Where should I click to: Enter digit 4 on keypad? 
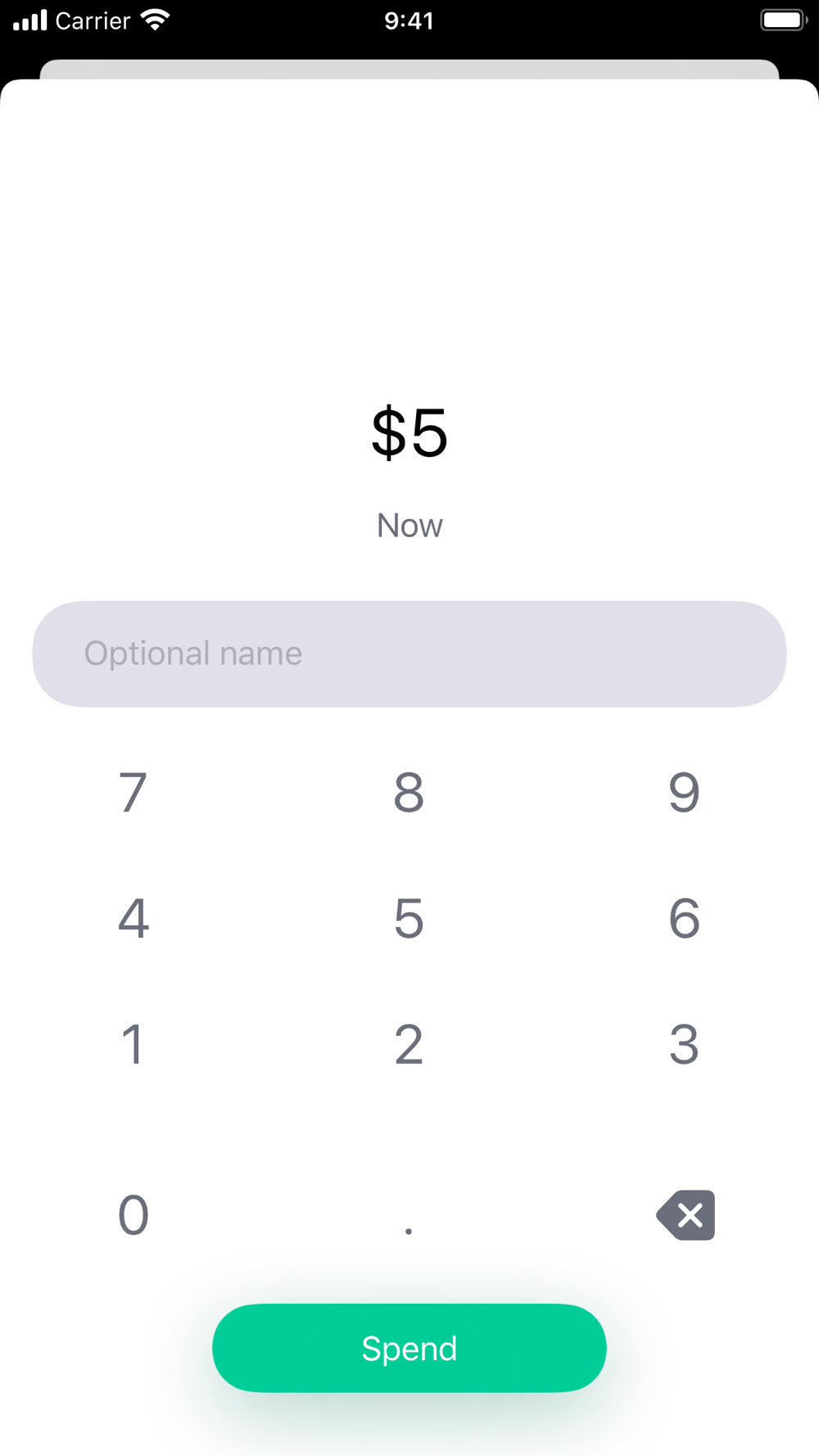pos(133,918)
